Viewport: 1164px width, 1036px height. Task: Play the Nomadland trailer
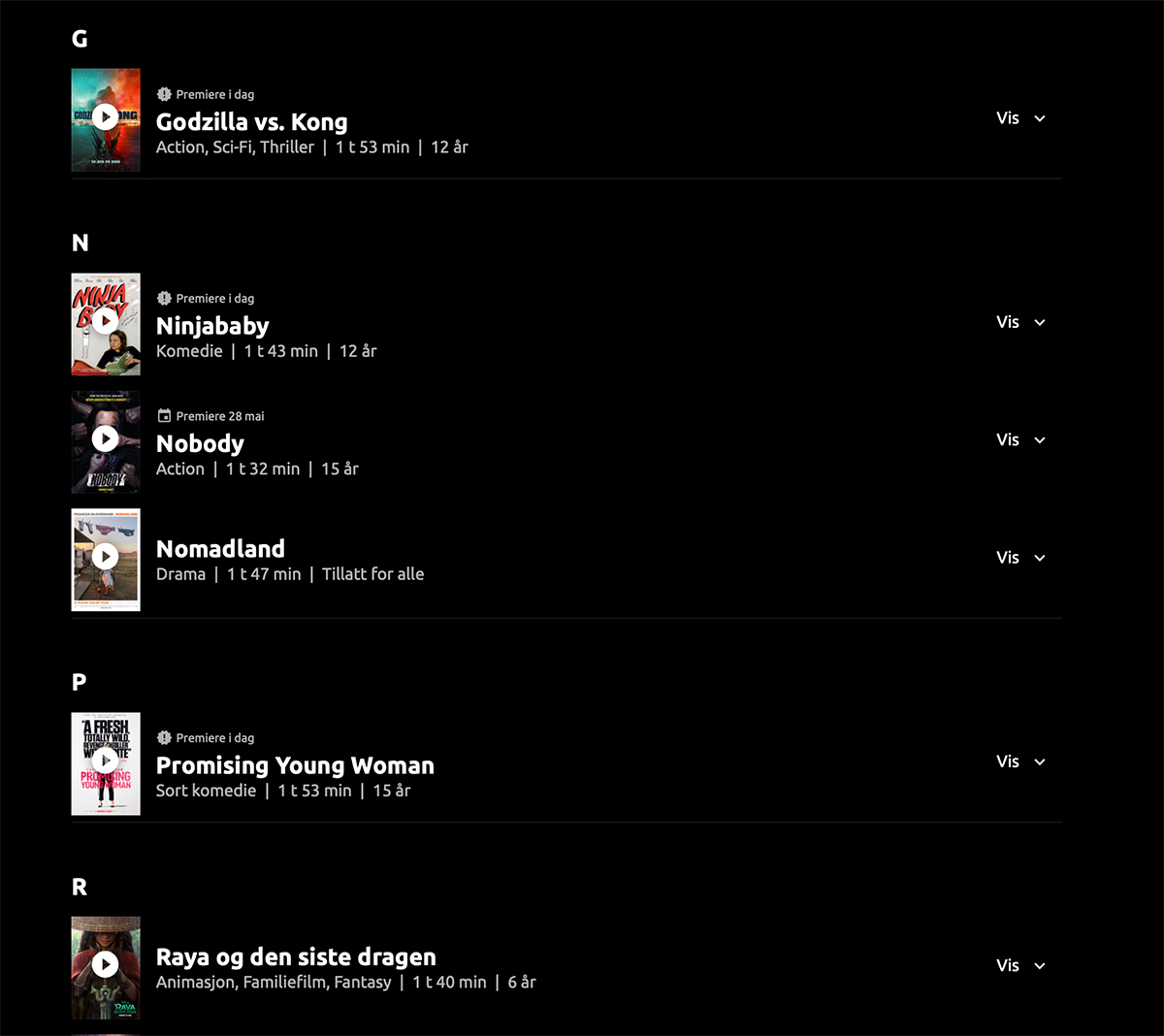[105, 557]
